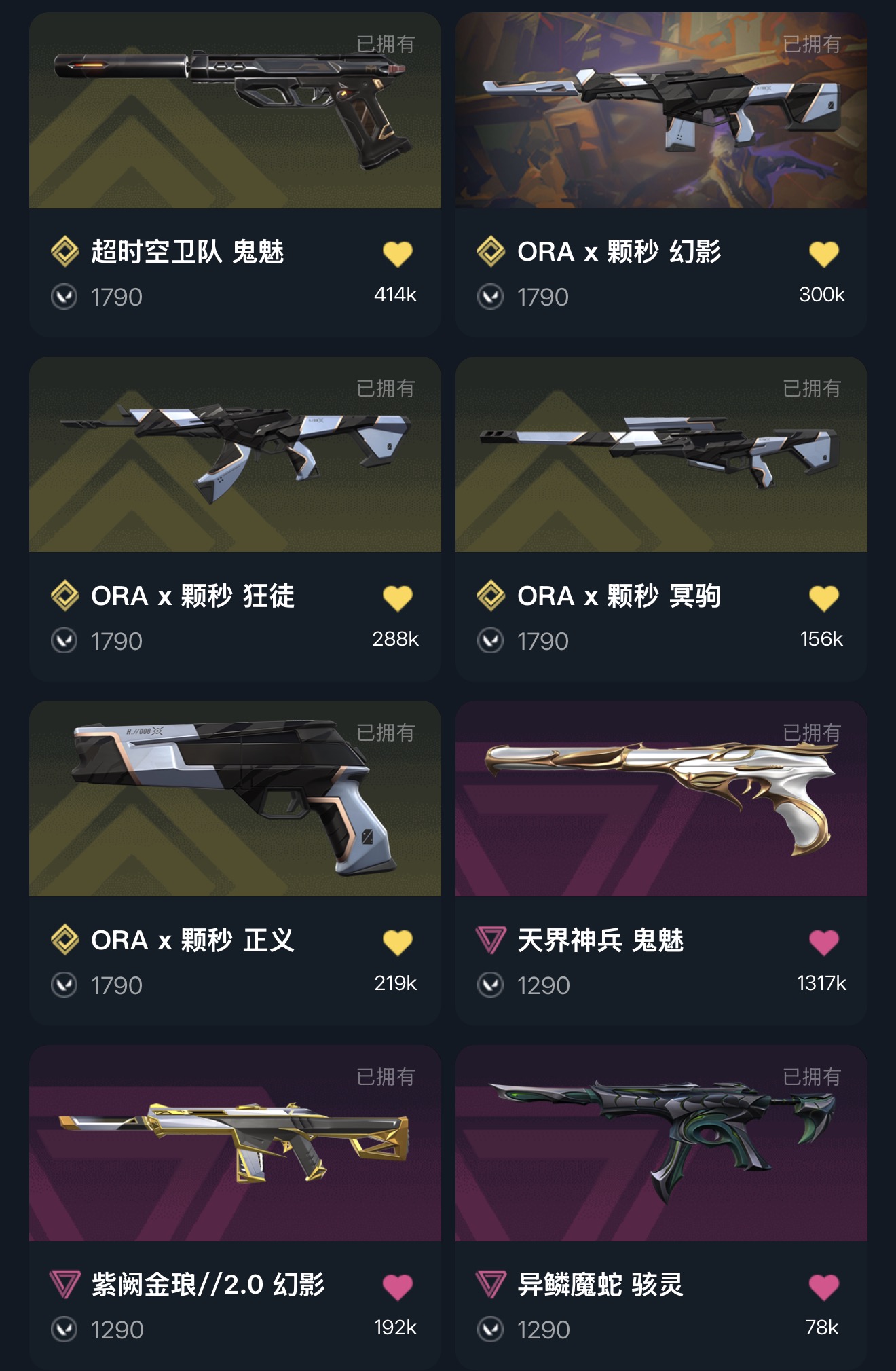Like the ORA x 颗秒 正义 skin
This screenshot has height=1371, width=896.
[398, 943]
